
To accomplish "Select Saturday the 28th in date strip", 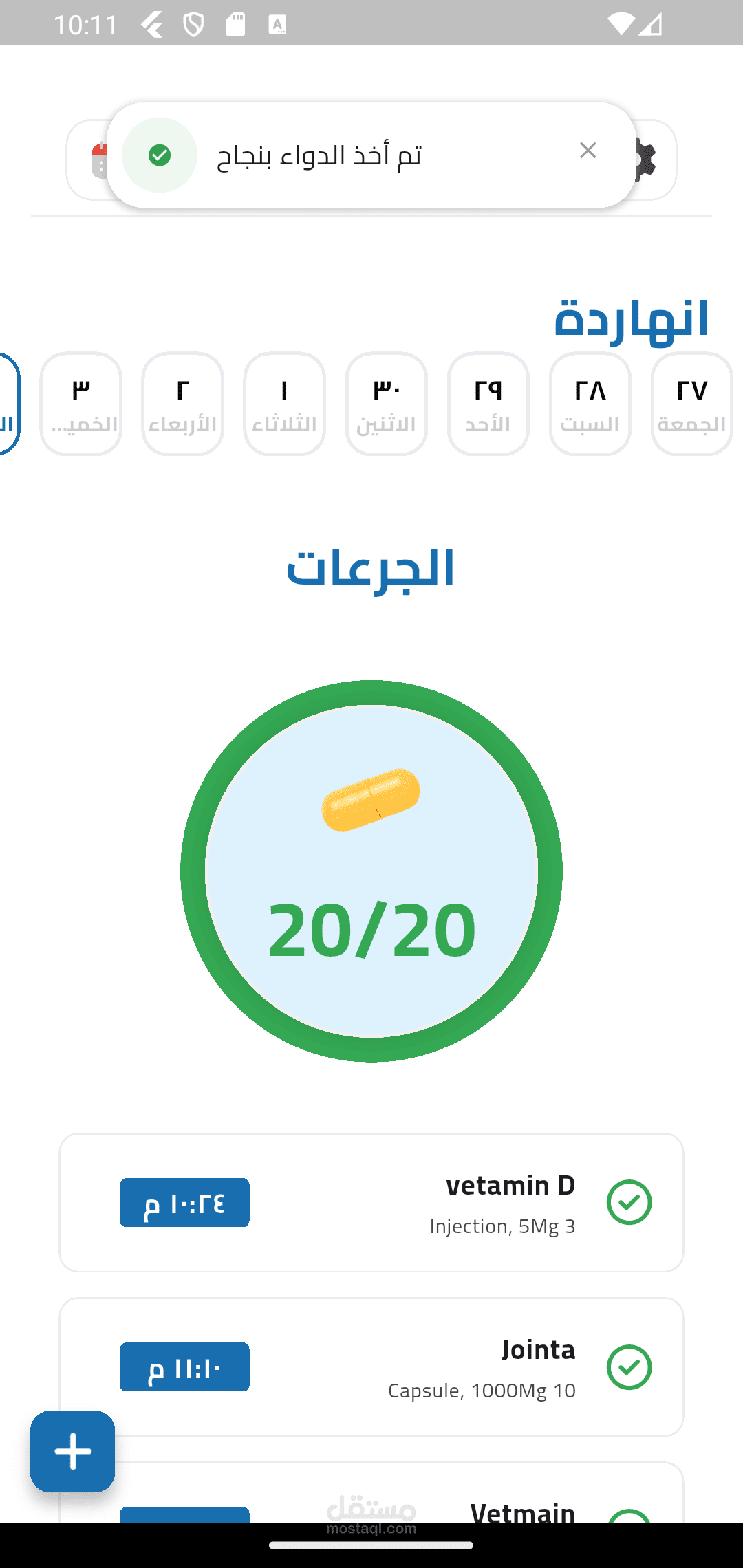I will click(590, 404).
